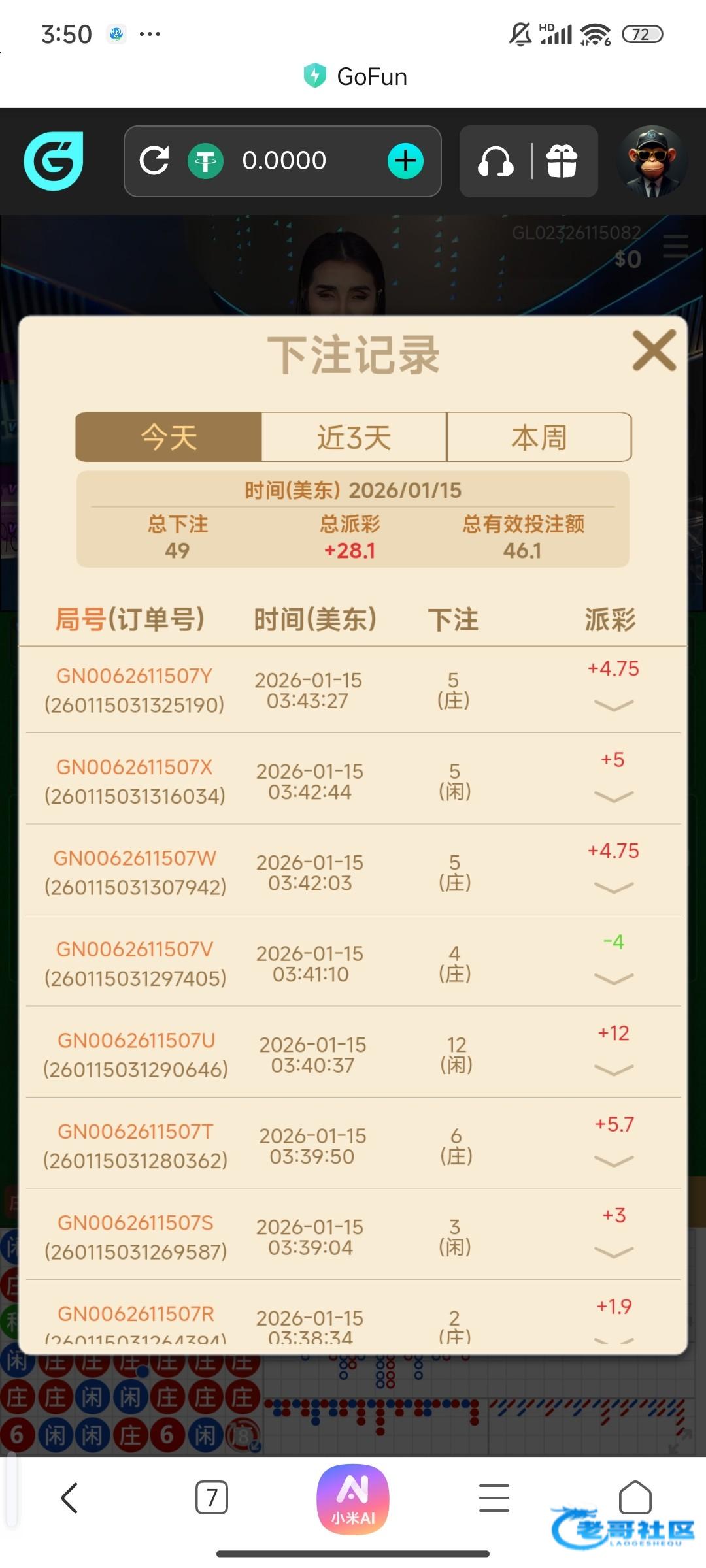The width and height of the screenshot is (706, 1568).
Task: Select the 今天 tab
Action: 169,437
